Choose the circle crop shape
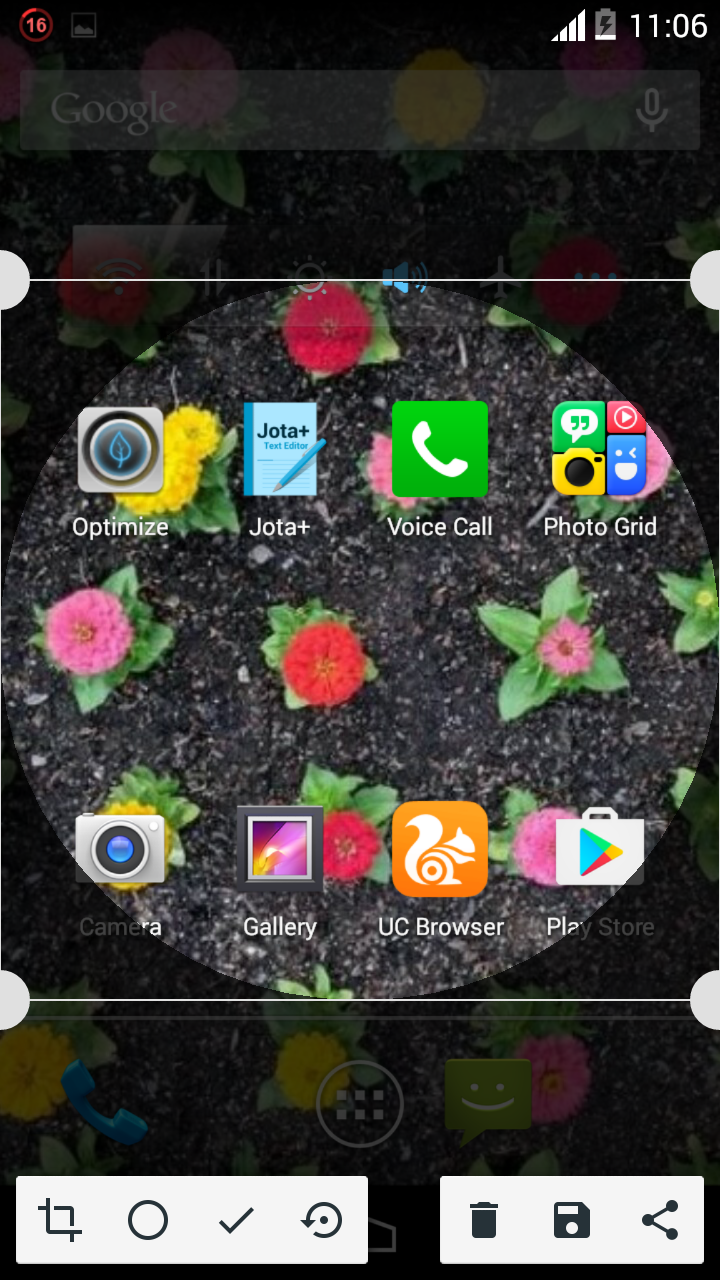 pyautogui.click(x=148, y=1221)
